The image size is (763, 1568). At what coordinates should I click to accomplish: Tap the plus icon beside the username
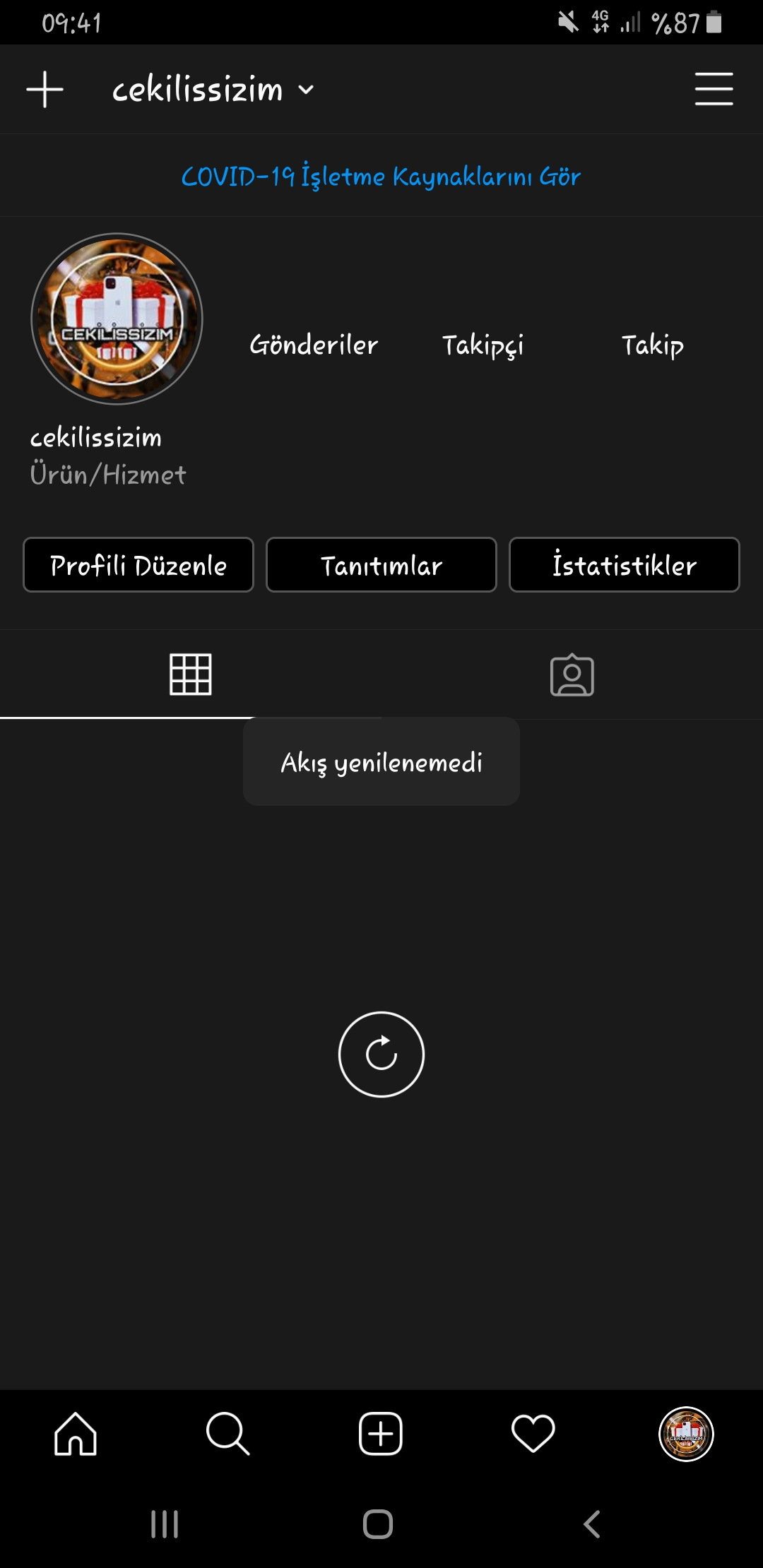45,90
